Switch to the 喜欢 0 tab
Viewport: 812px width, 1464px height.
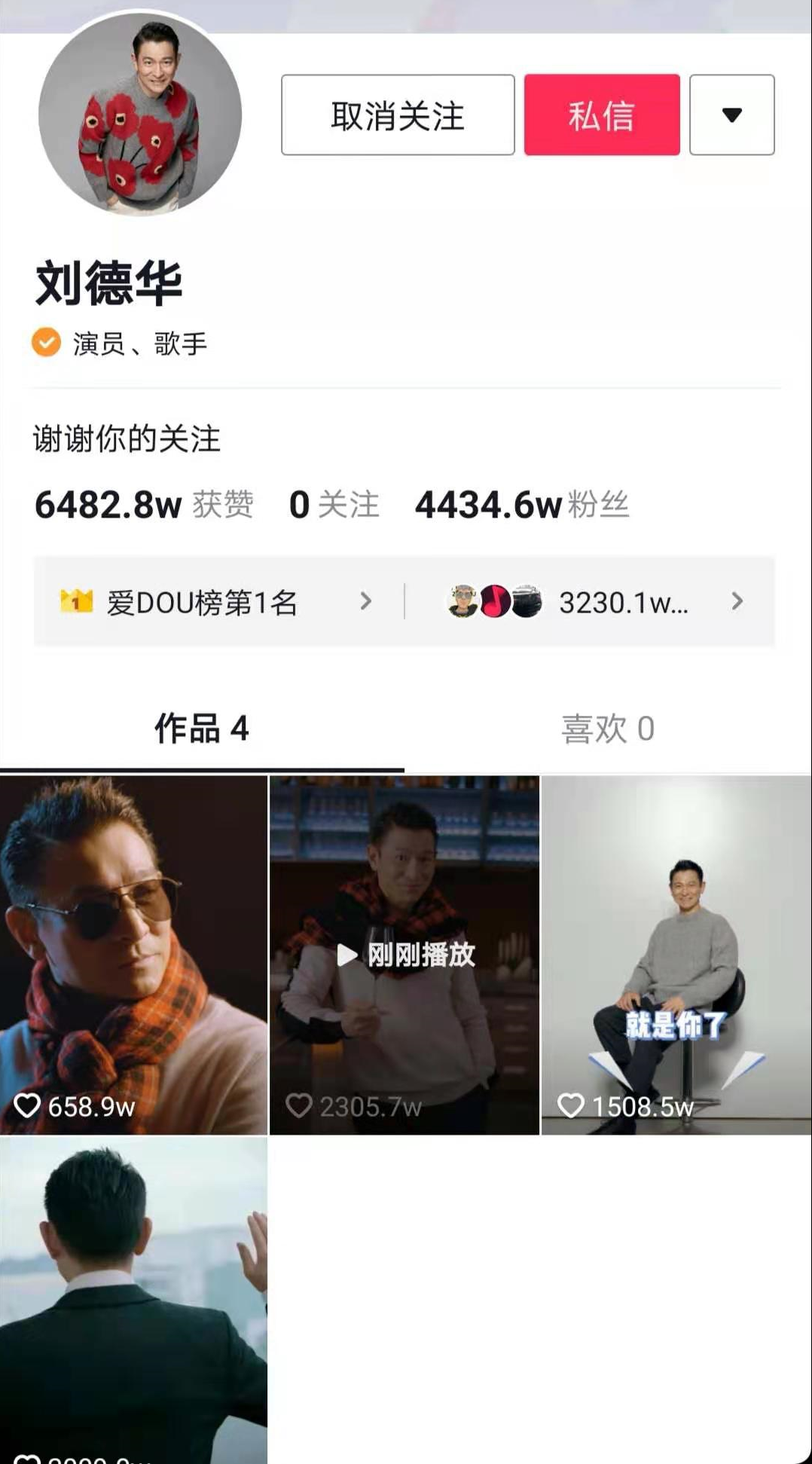[609, 728]
